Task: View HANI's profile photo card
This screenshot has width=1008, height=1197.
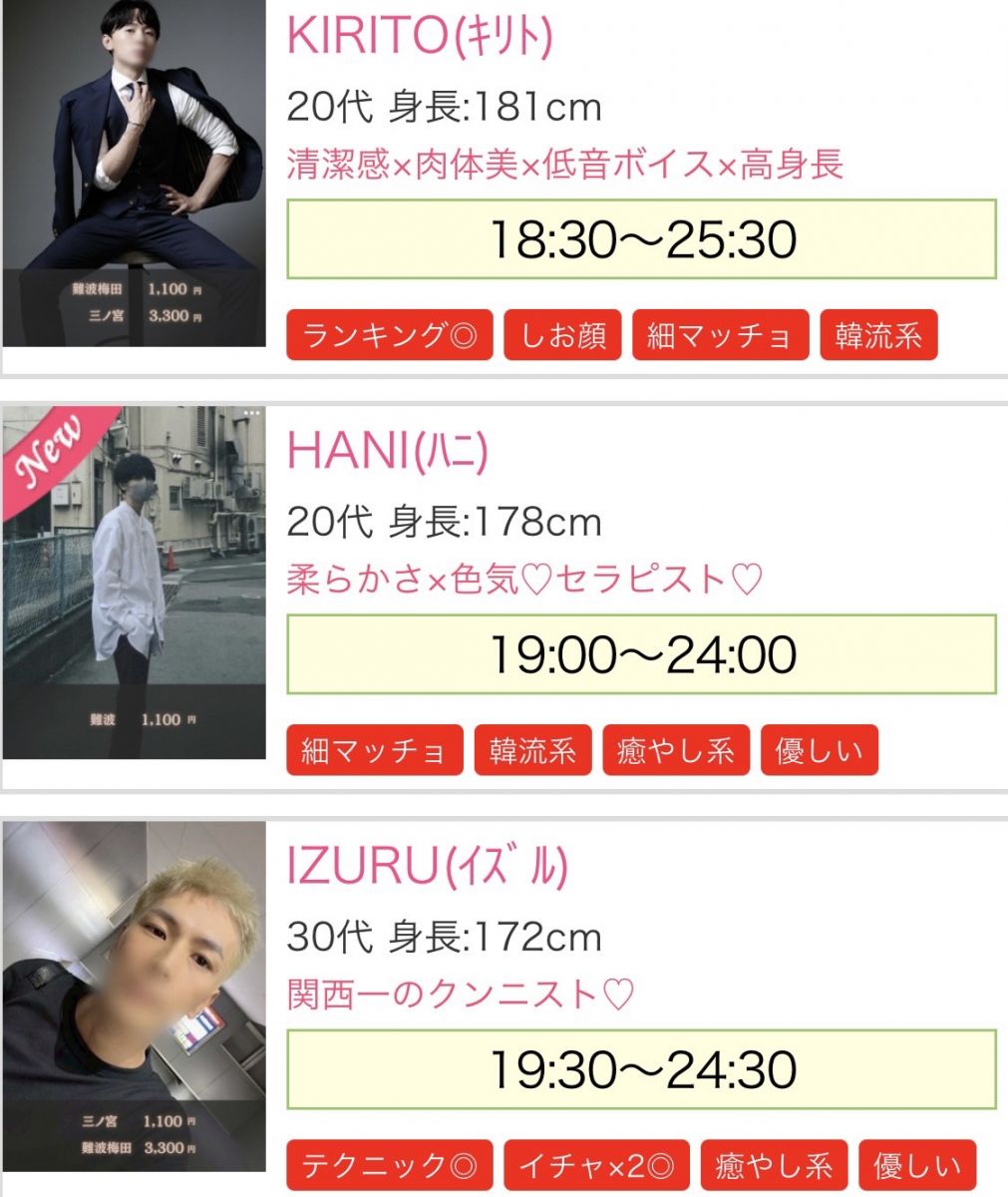Action: 134,583
